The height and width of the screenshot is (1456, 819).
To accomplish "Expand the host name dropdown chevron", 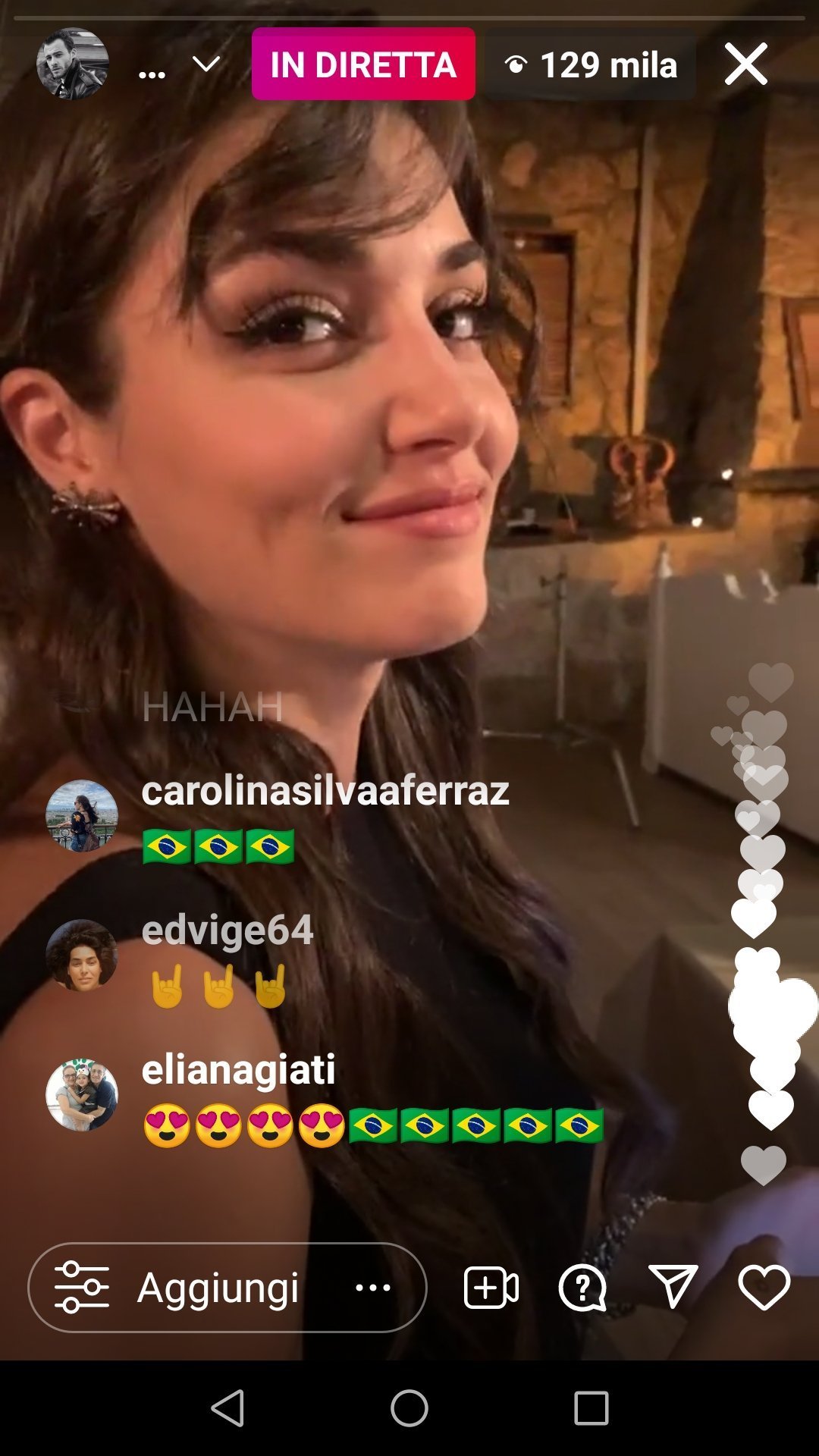I will (x=206, y=64).
